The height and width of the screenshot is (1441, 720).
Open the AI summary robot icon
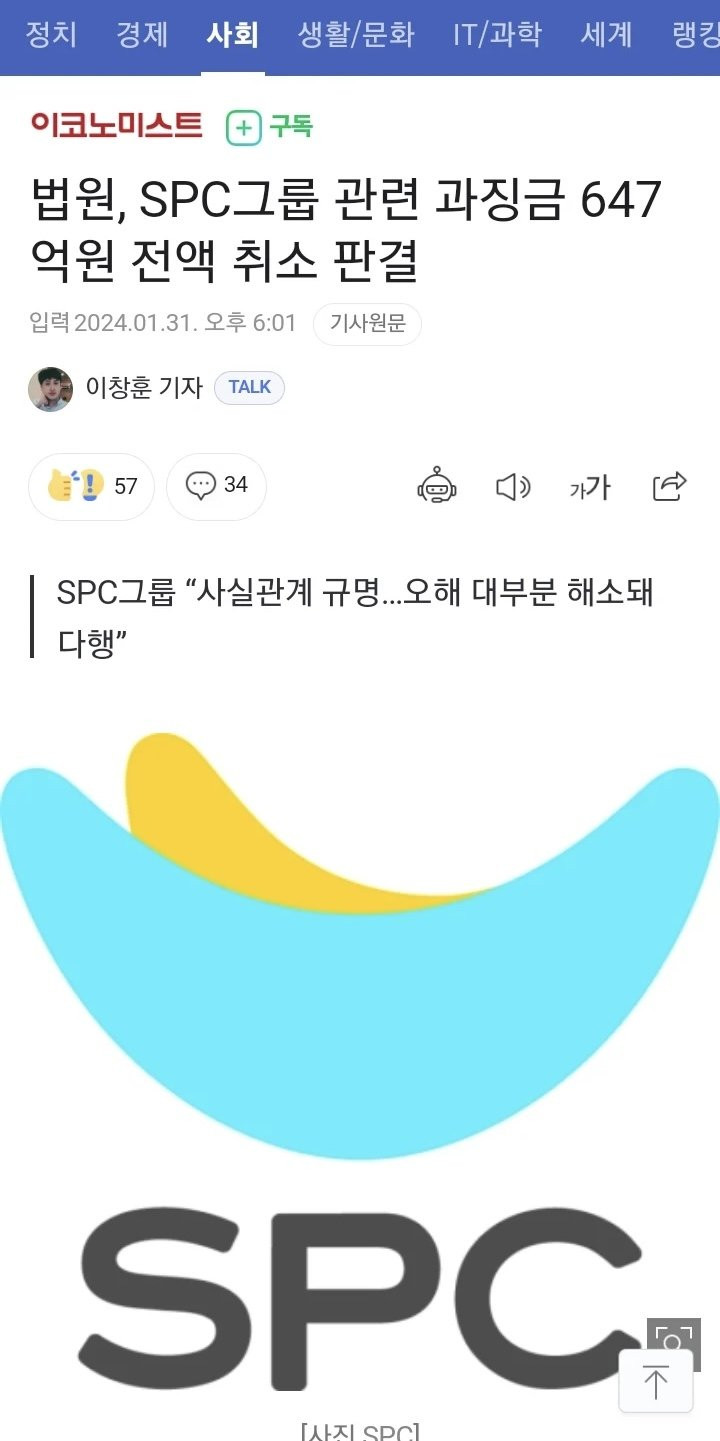point(437,487)
